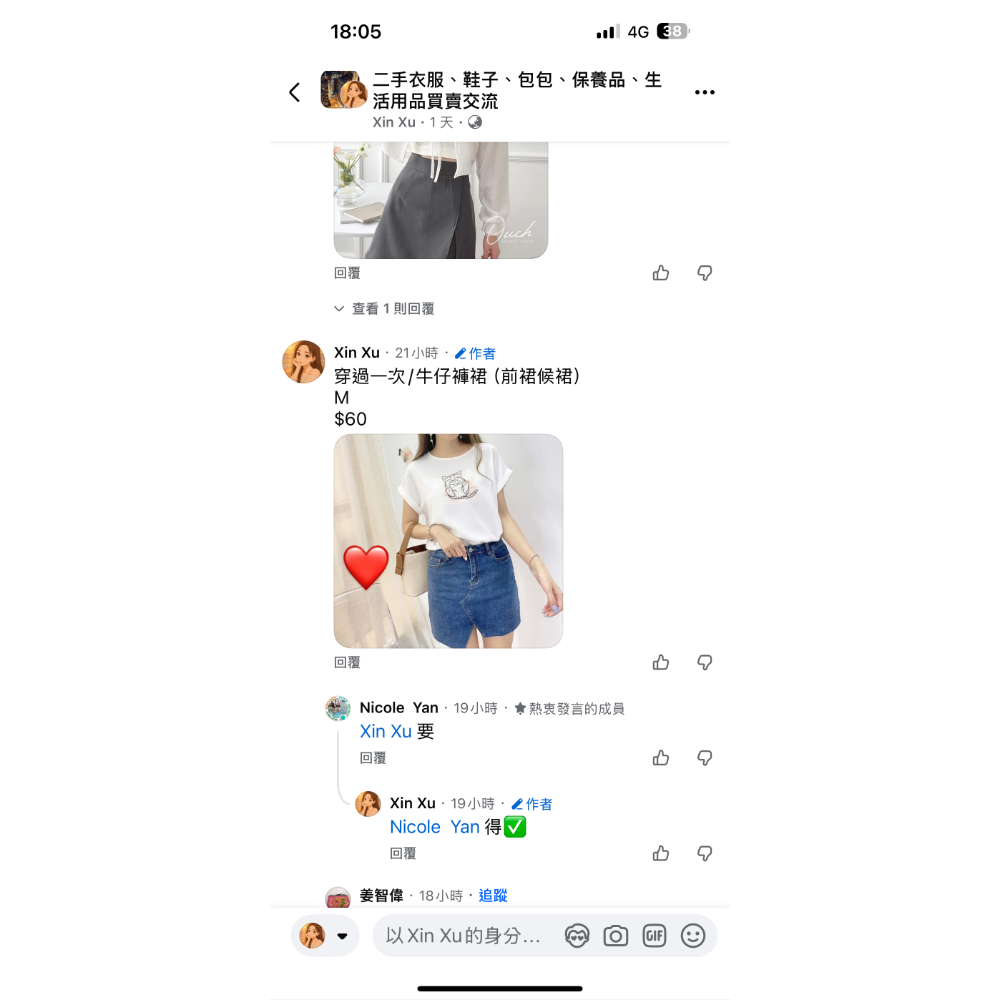This screenshot has width=1000, height=1000.
Task: Follow 姜智偉 via 追蹤 link
Action: point(493,896)
